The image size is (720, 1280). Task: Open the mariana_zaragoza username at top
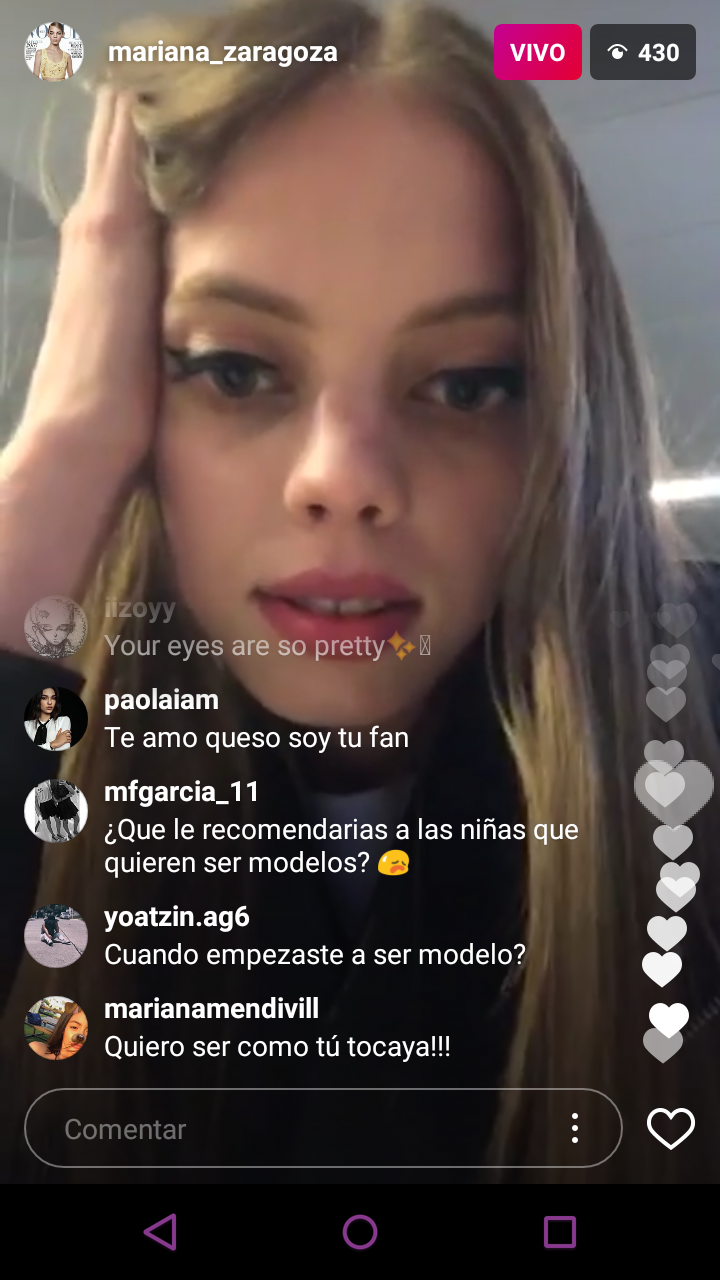(222, 52)
